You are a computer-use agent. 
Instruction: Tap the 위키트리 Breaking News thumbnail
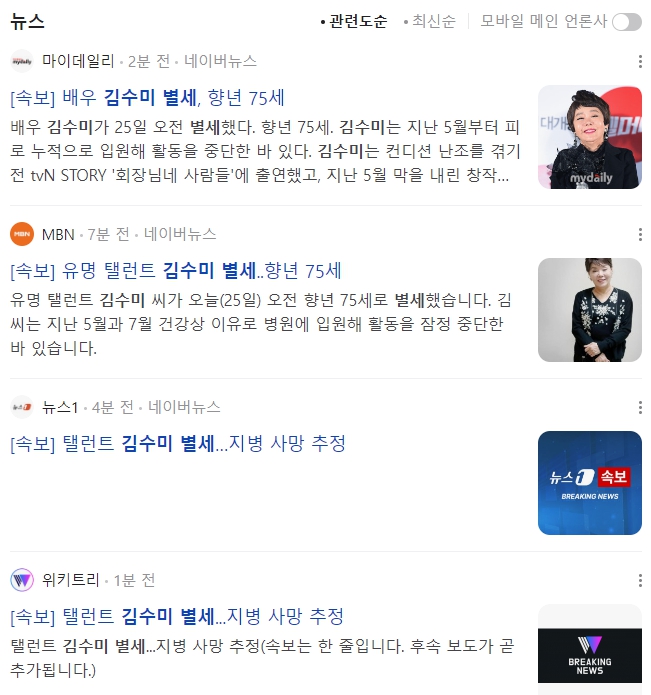590,650
